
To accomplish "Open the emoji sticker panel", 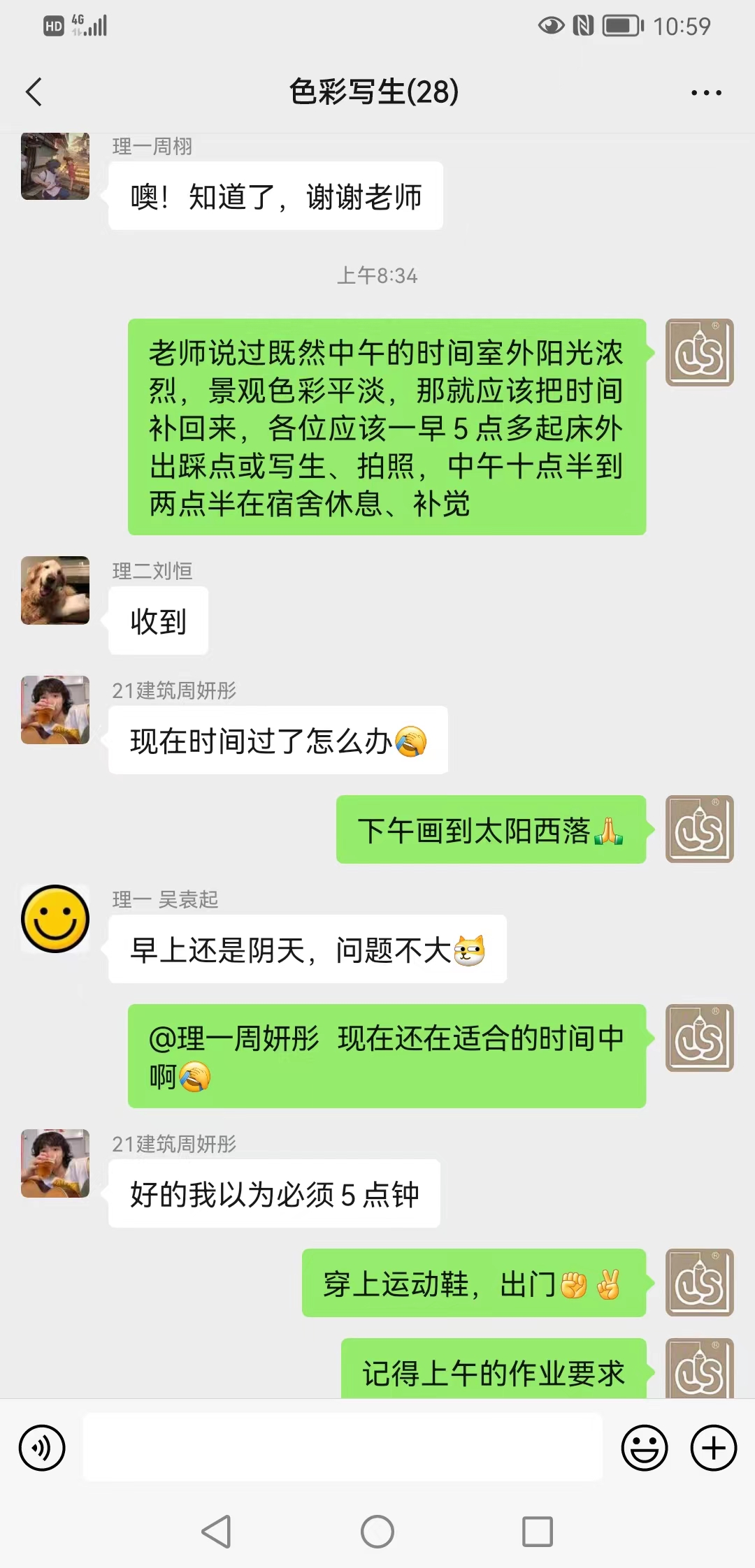I will coord(644,1449).
